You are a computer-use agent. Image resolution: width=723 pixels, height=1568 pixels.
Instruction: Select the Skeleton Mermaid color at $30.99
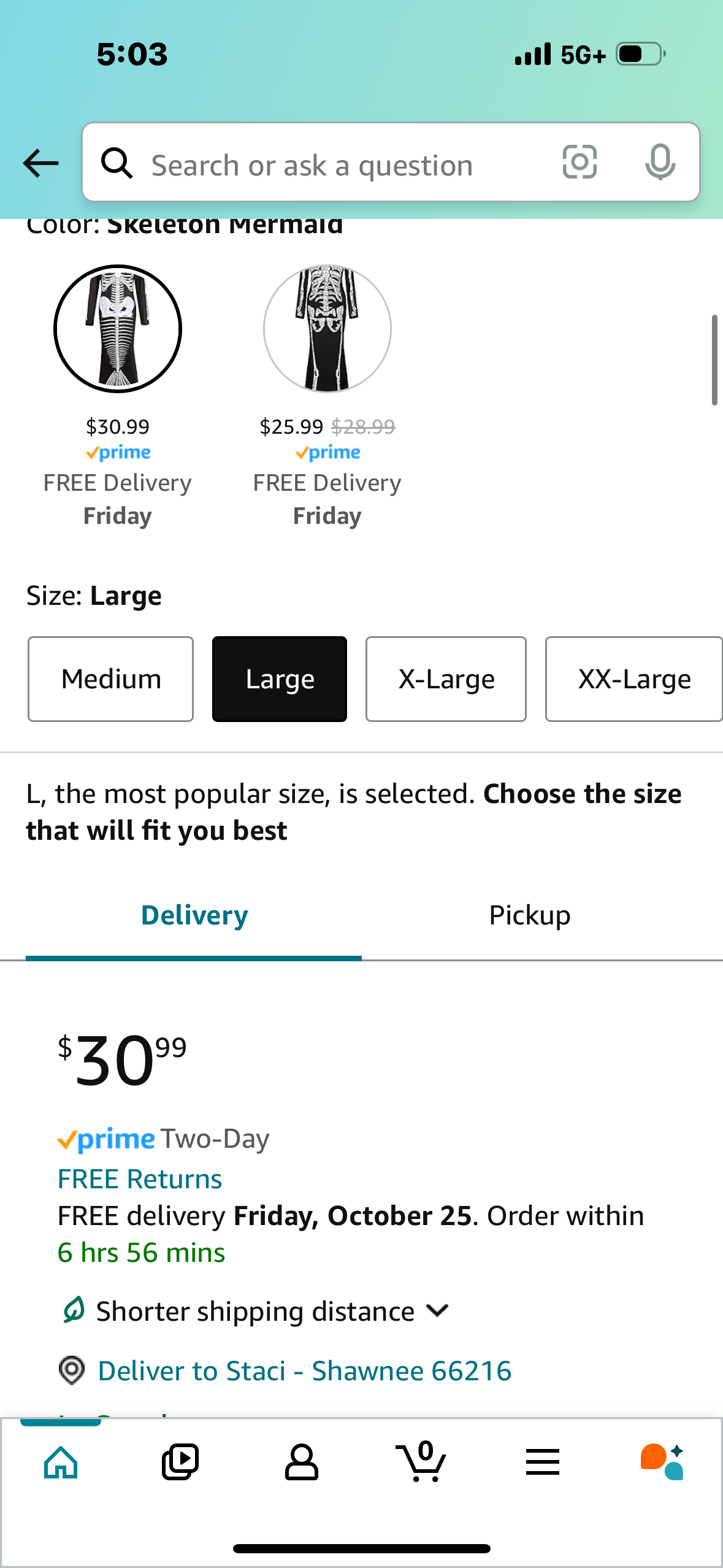(118, 329)
